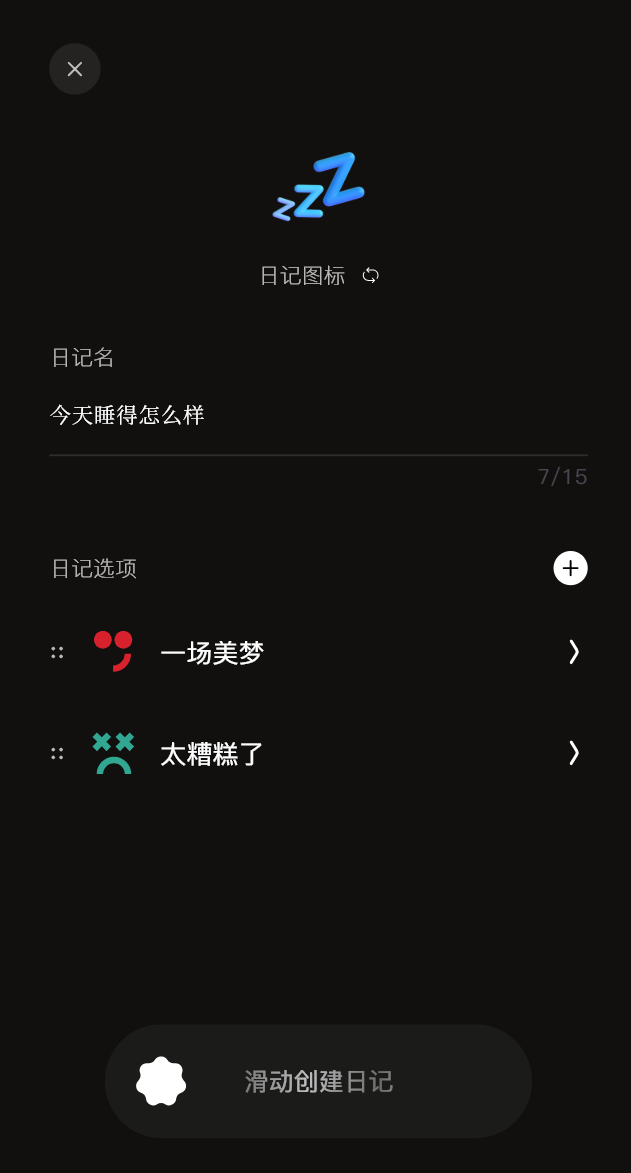
Task: Open the 一场美梦 option
Action: 573,652
